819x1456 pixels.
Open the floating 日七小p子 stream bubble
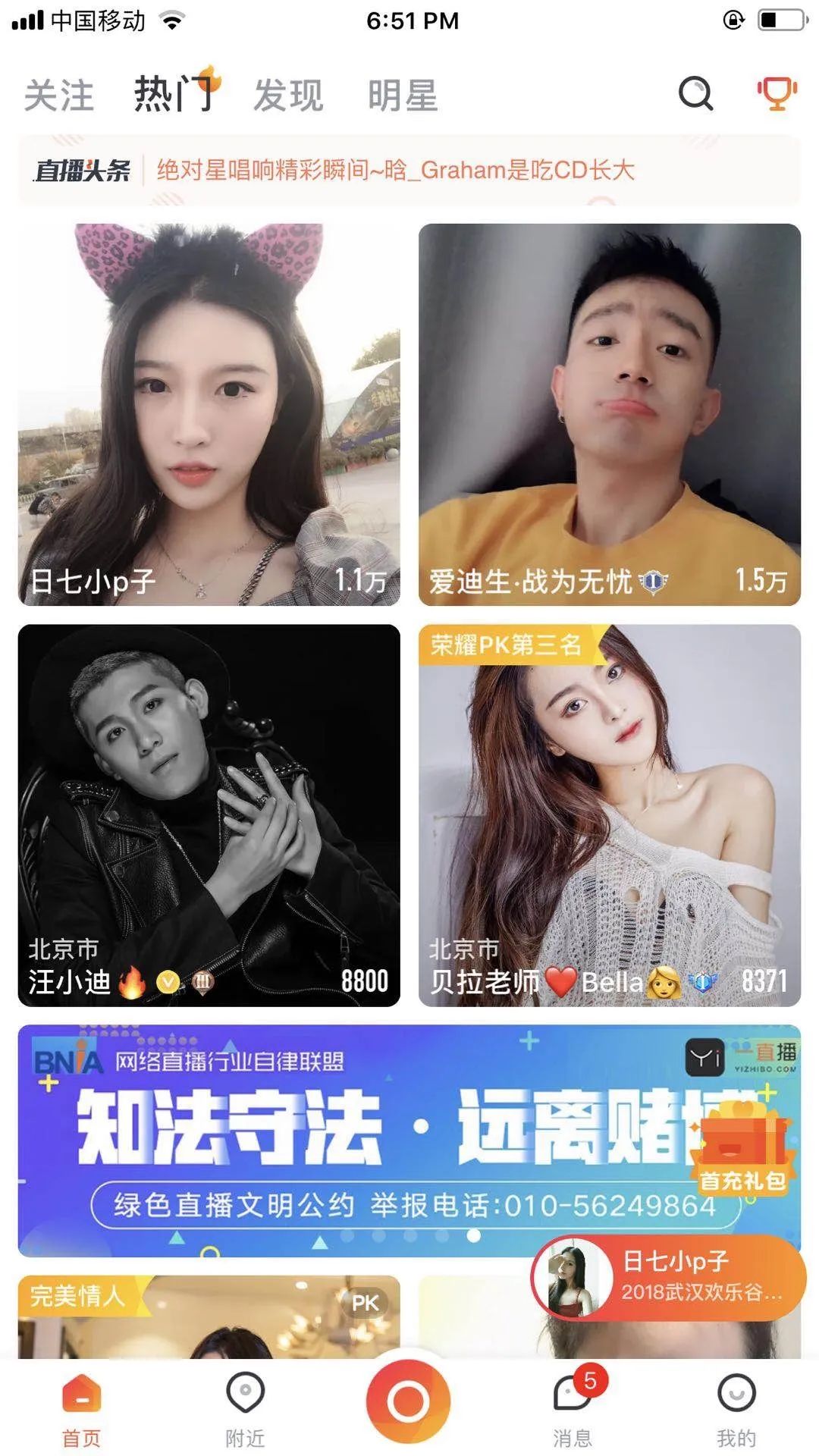(668, 1280)
